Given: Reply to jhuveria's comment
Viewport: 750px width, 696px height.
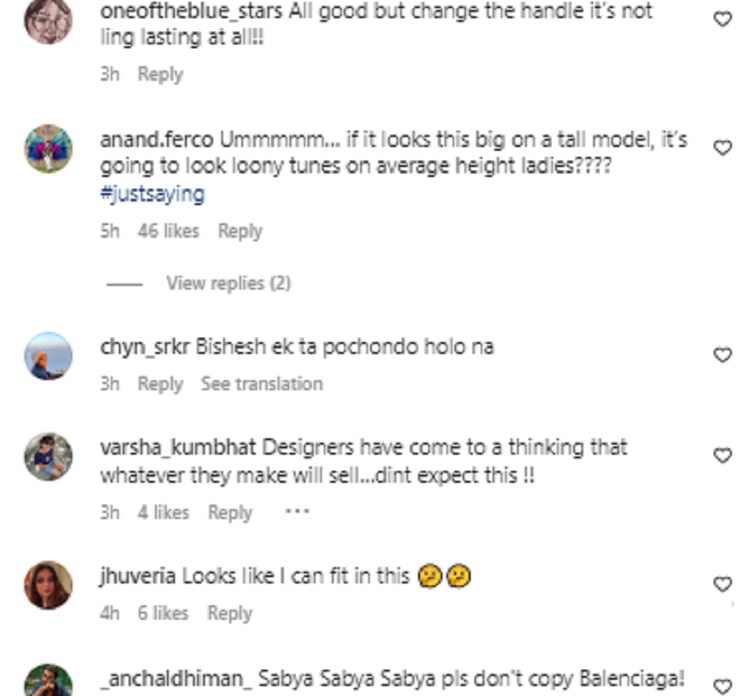Looking at the screenshot, I should [x=229, y=613].
